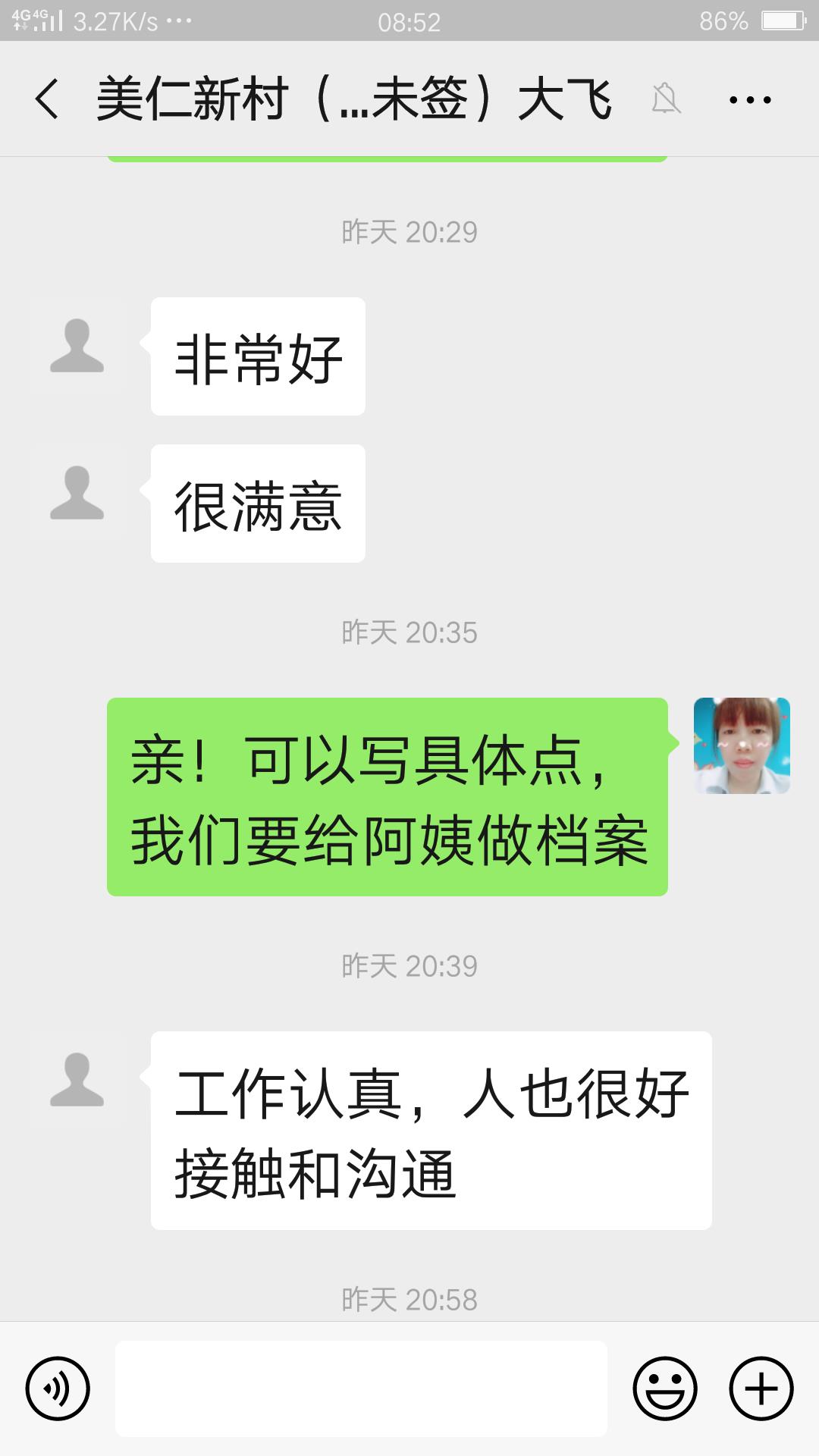Switch to voice message input
Screen dimensions: 819x1456
pyautogui.click(x=58, y=1389)
